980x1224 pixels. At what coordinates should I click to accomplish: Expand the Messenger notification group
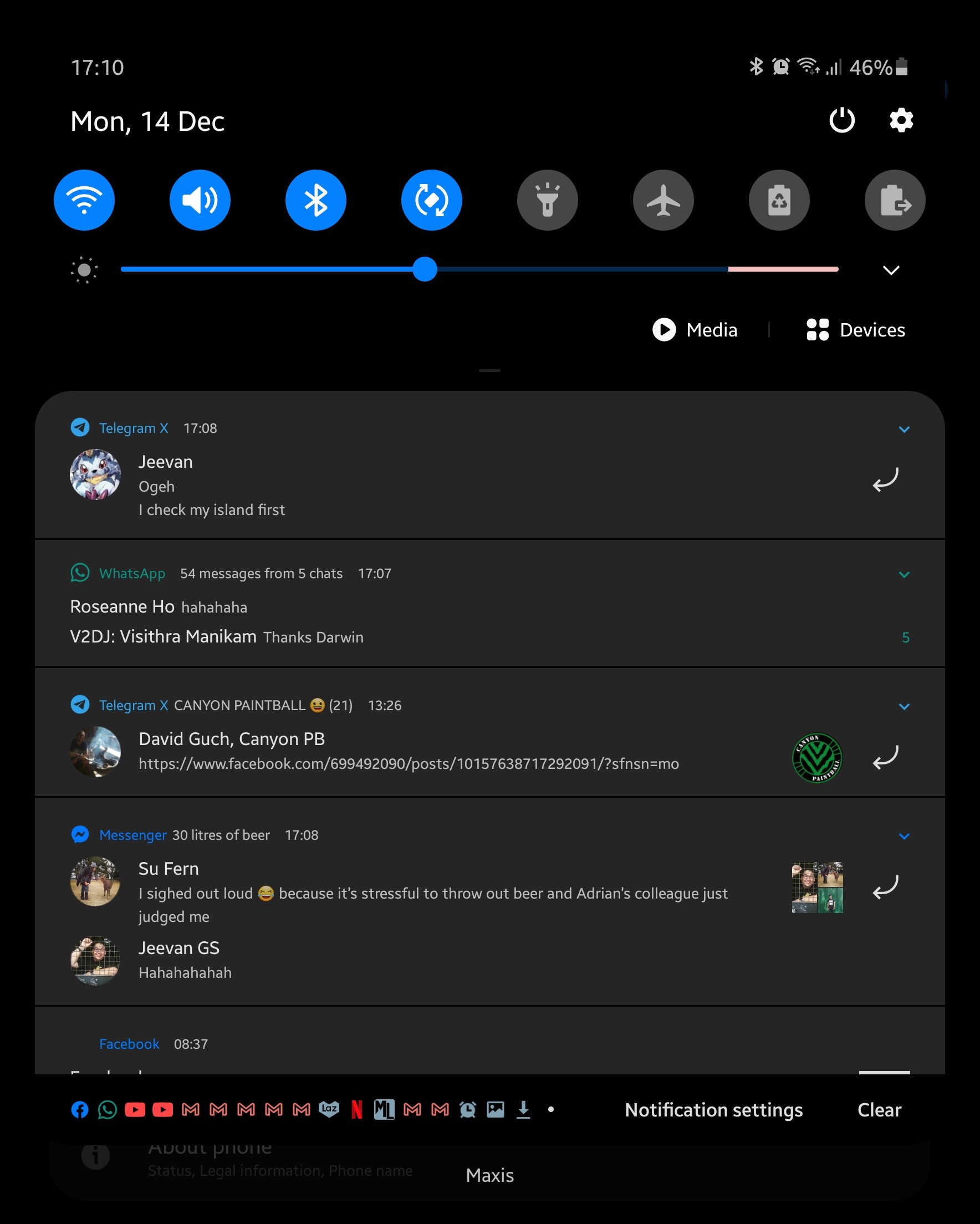904,837
